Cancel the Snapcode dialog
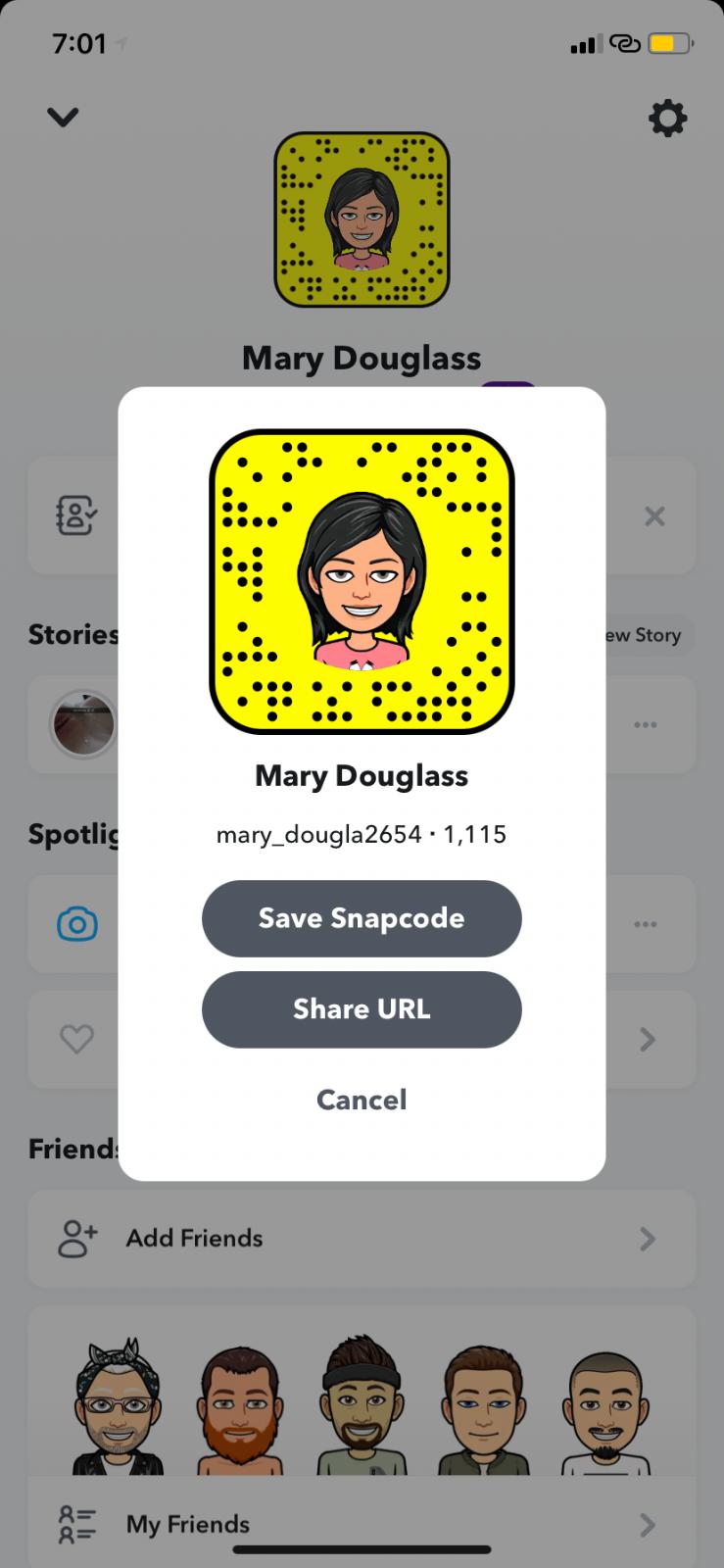The image size is (724, 1568). pos(362,1100)
